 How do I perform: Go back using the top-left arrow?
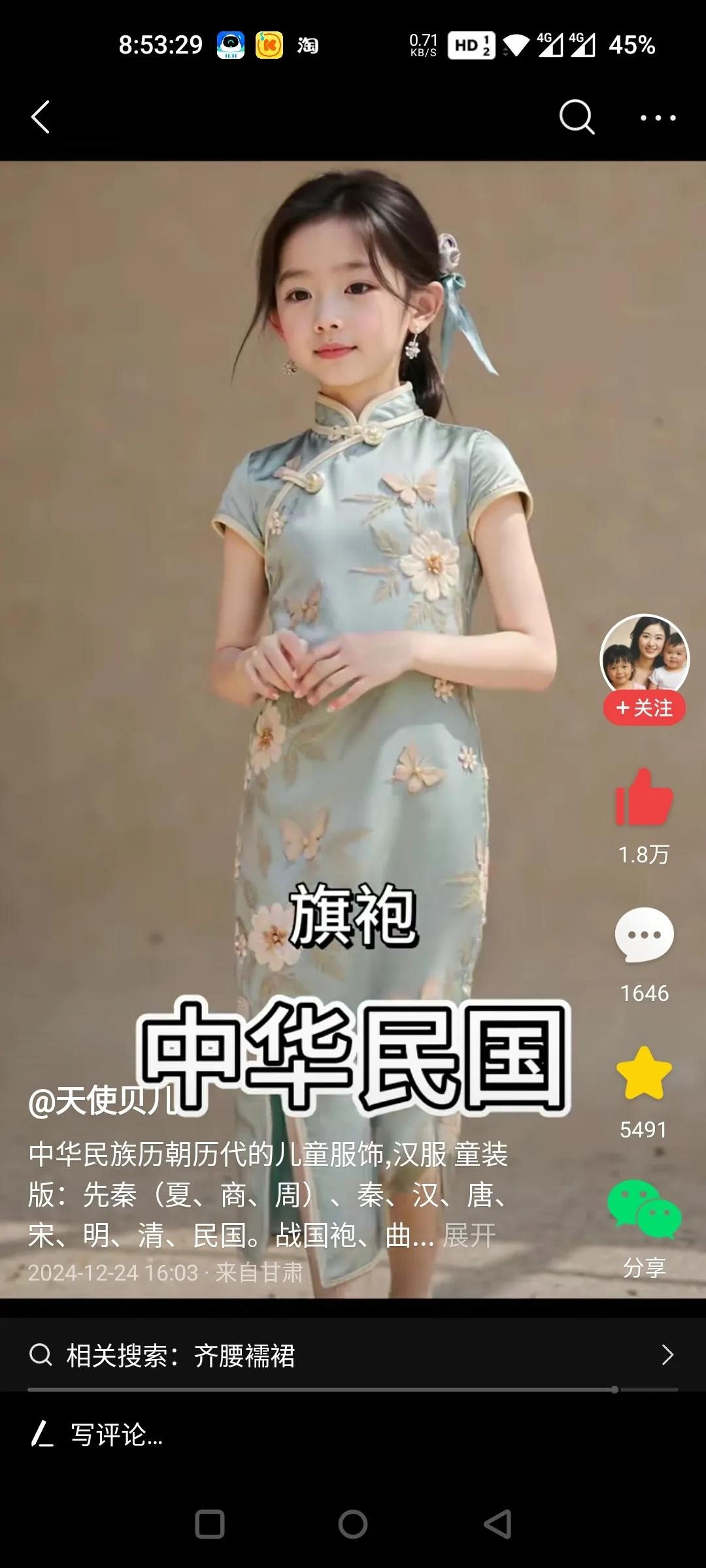(x=41, y=117)
